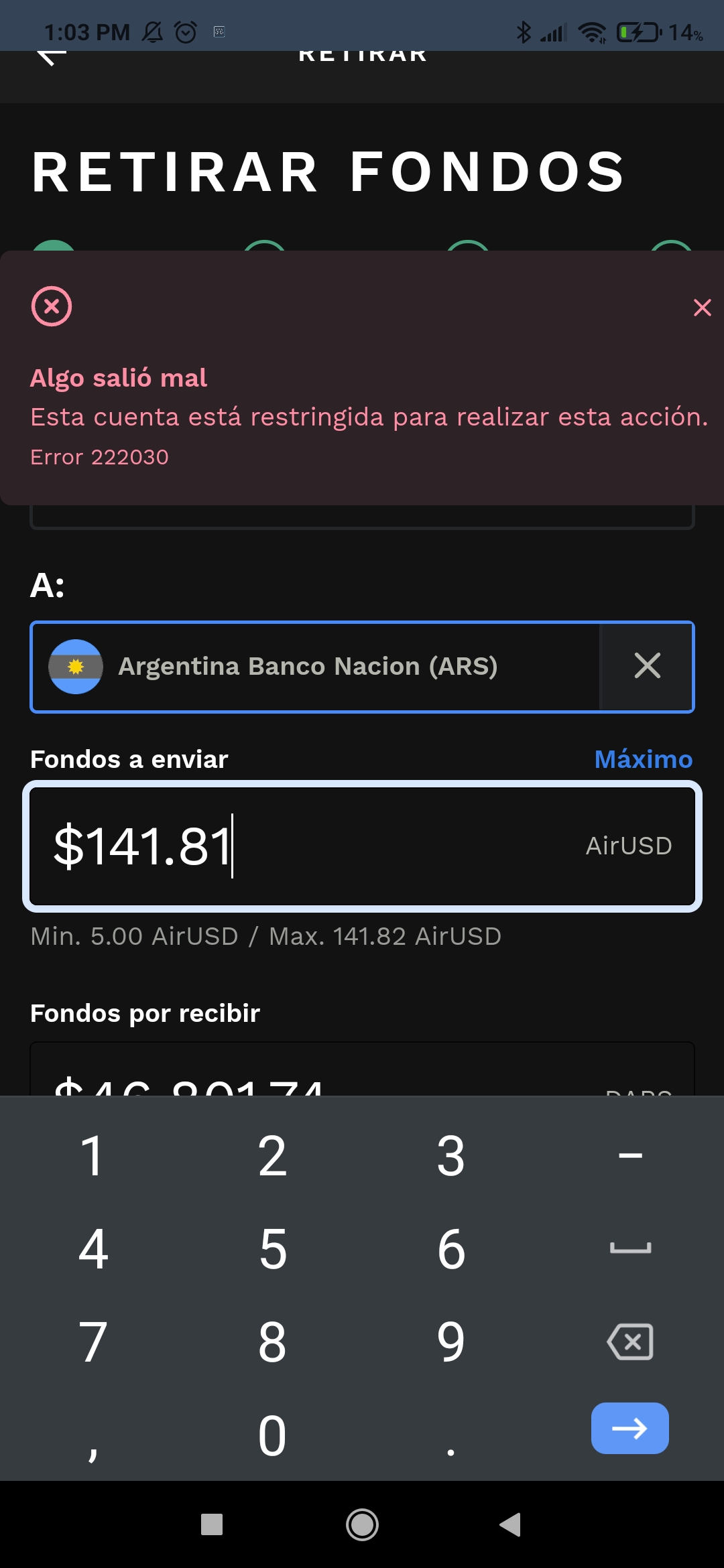Type digit 5 on the keypad

click(273, 1249)
